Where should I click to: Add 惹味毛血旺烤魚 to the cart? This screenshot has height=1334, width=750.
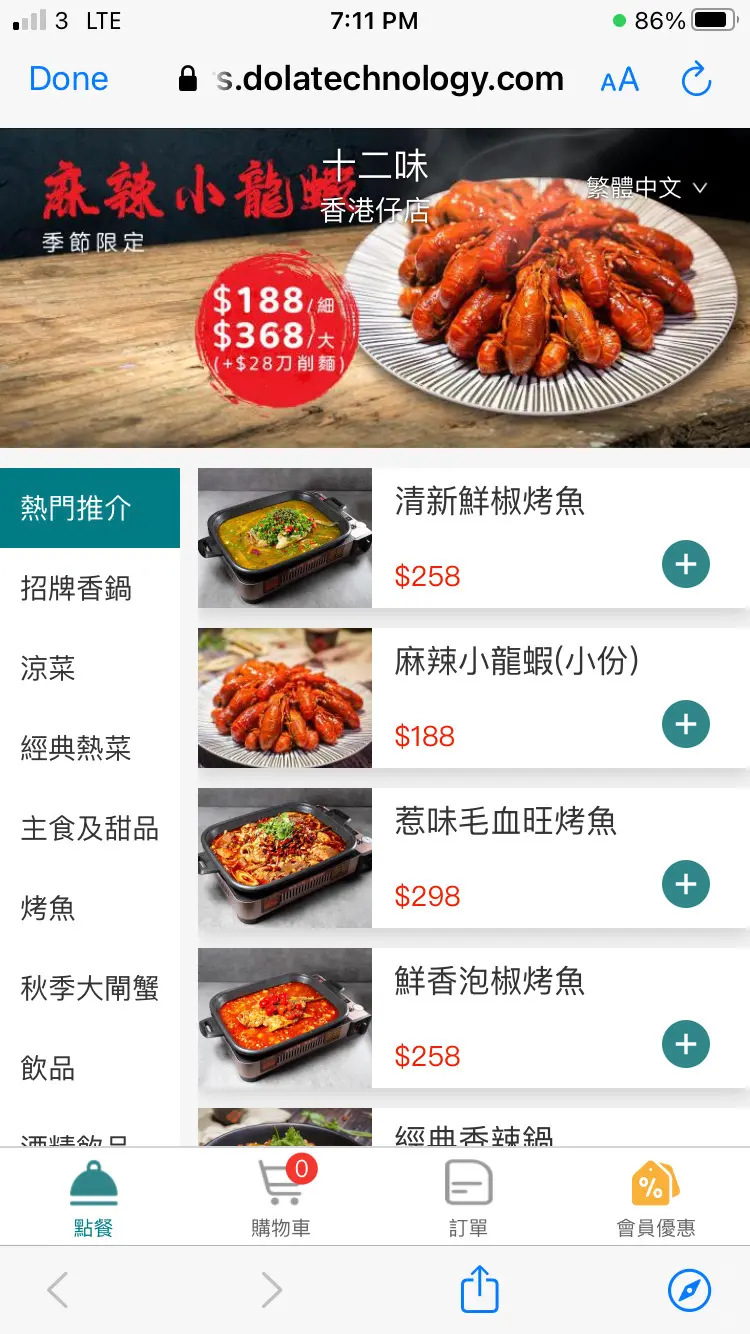pos(686,885)
